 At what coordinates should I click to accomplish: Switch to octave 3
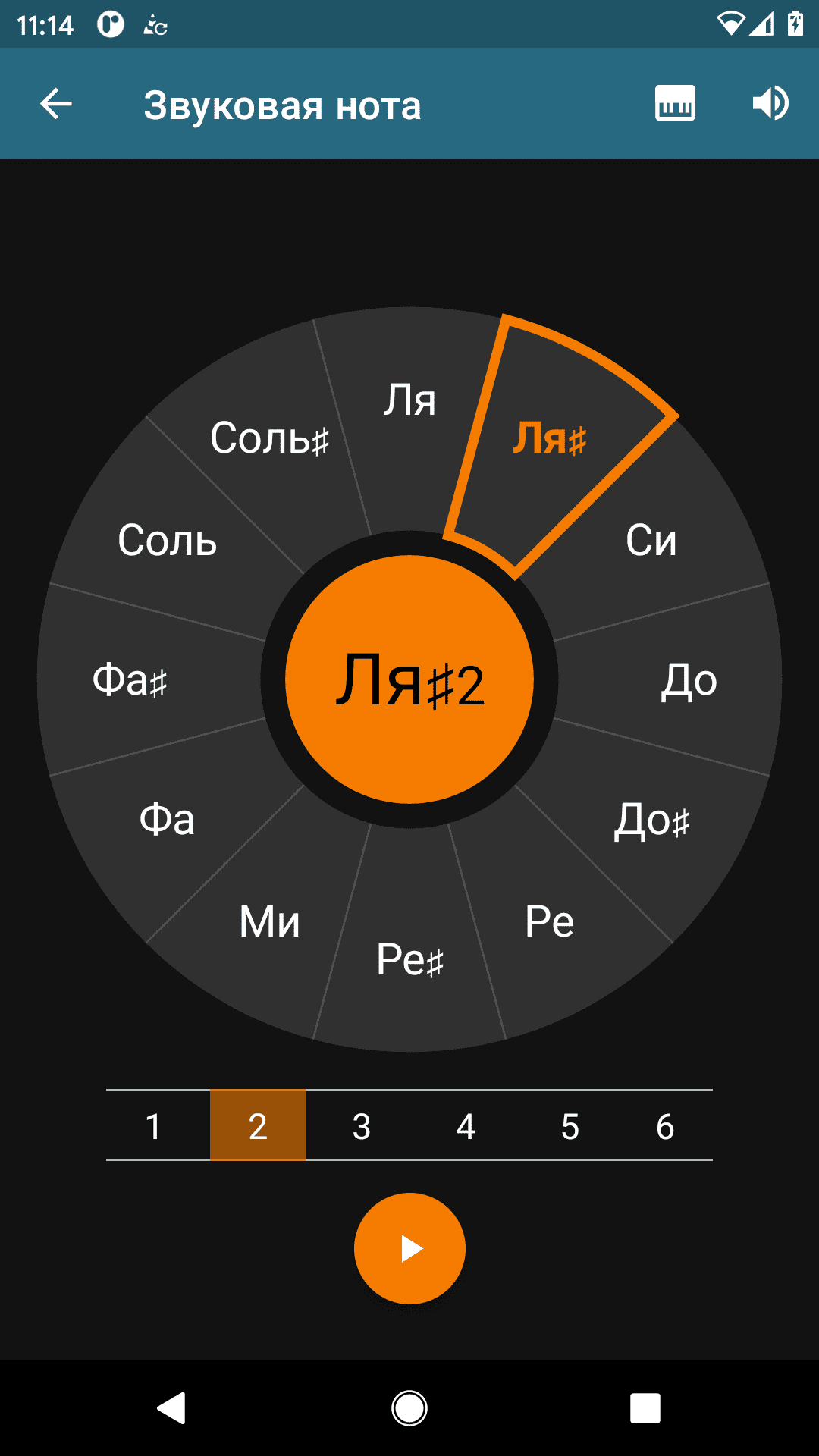click(362, 1126)
